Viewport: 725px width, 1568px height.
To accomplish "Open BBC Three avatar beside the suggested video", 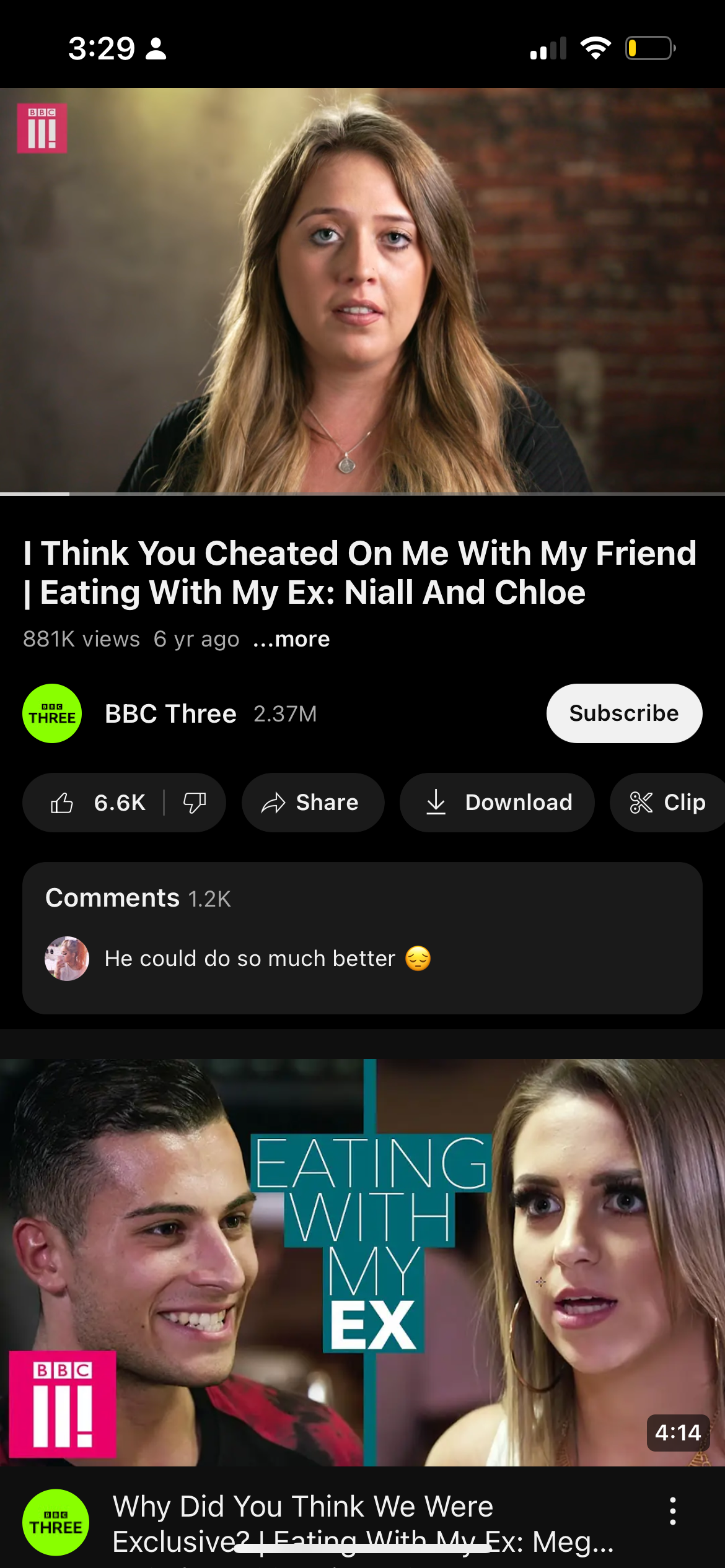I will coord(56,1522).
